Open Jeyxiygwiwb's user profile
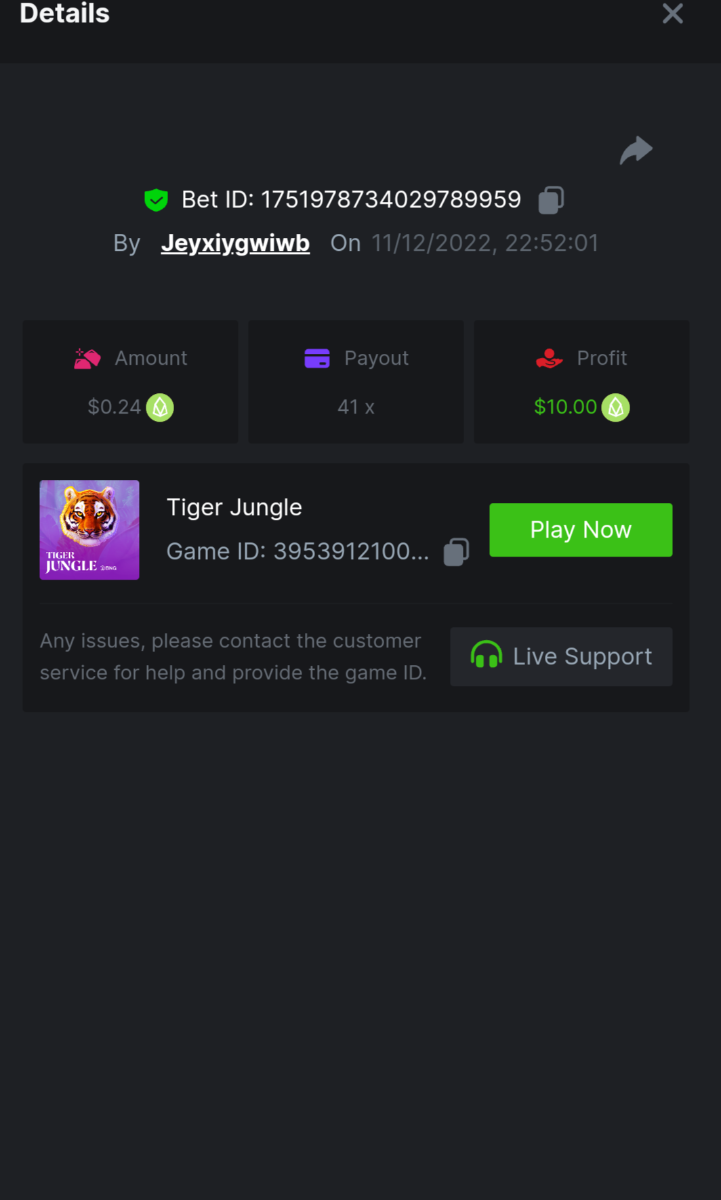The width and height of the screenshot is (721, 1200). pyautogui.click(x=235, y=243)
